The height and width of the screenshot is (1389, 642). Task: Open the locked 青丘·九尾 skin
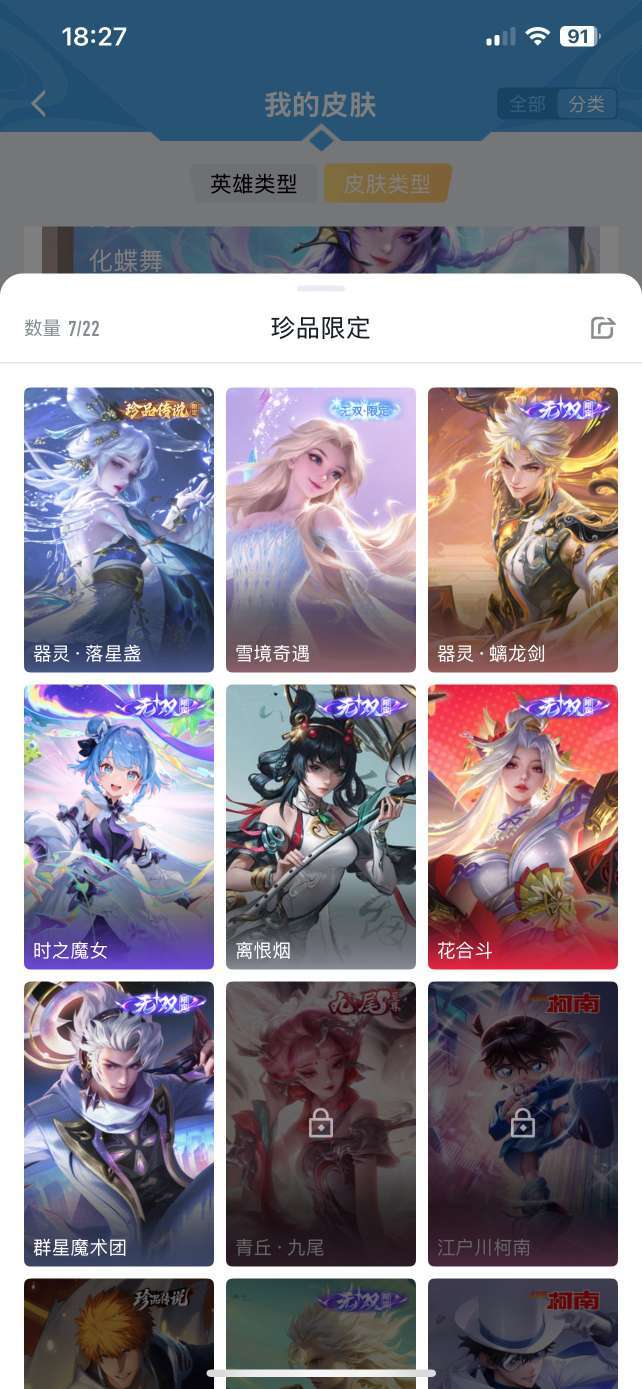tap(321, 1124)
